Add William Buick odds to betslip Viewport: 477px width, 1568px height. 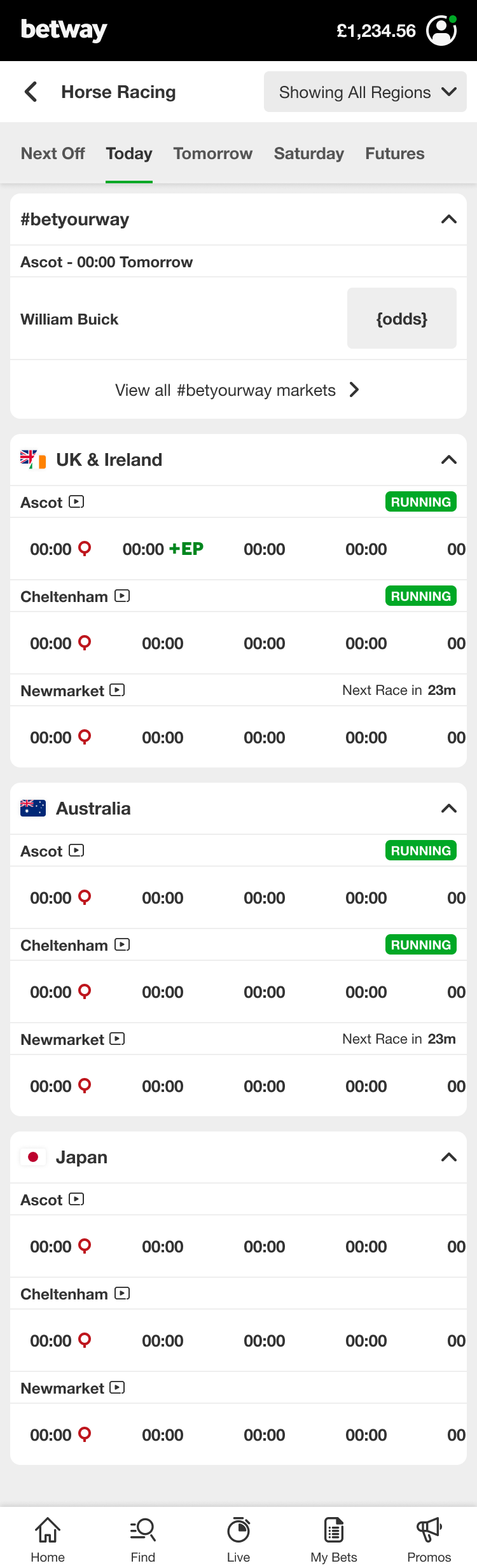401,318
